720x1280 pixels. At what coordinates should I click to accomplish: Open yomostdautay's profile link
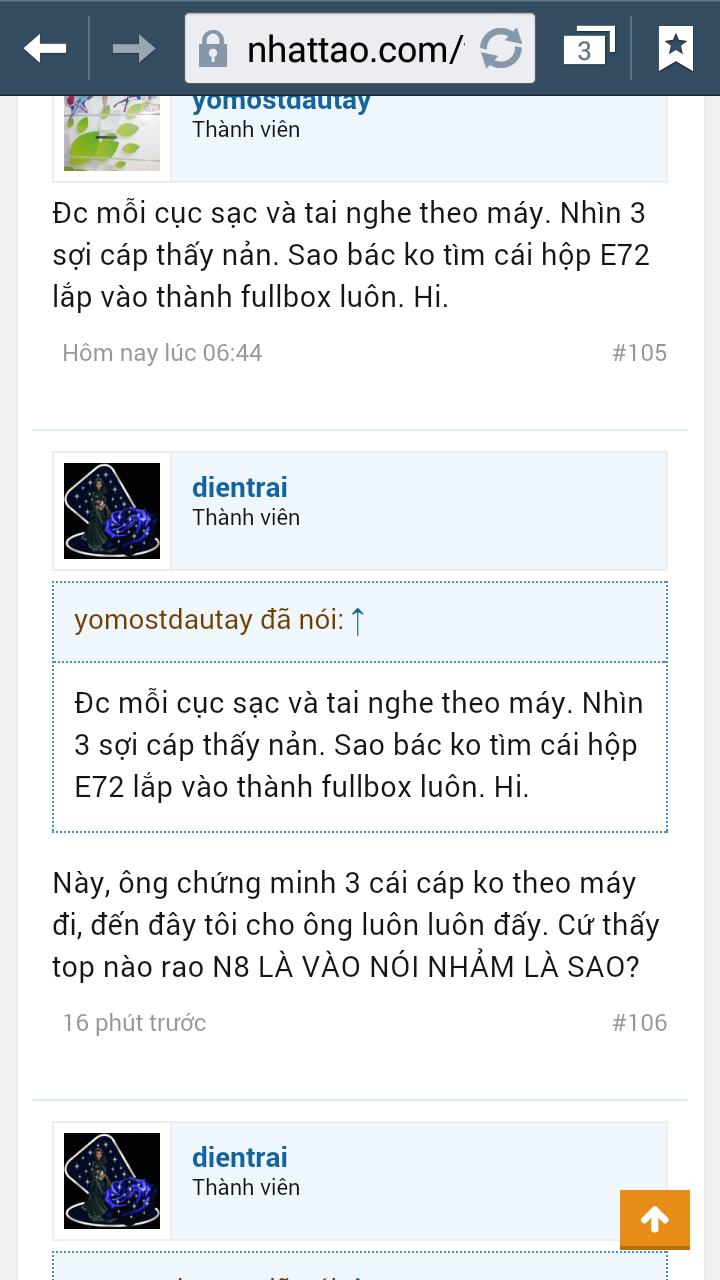point(281,101)
